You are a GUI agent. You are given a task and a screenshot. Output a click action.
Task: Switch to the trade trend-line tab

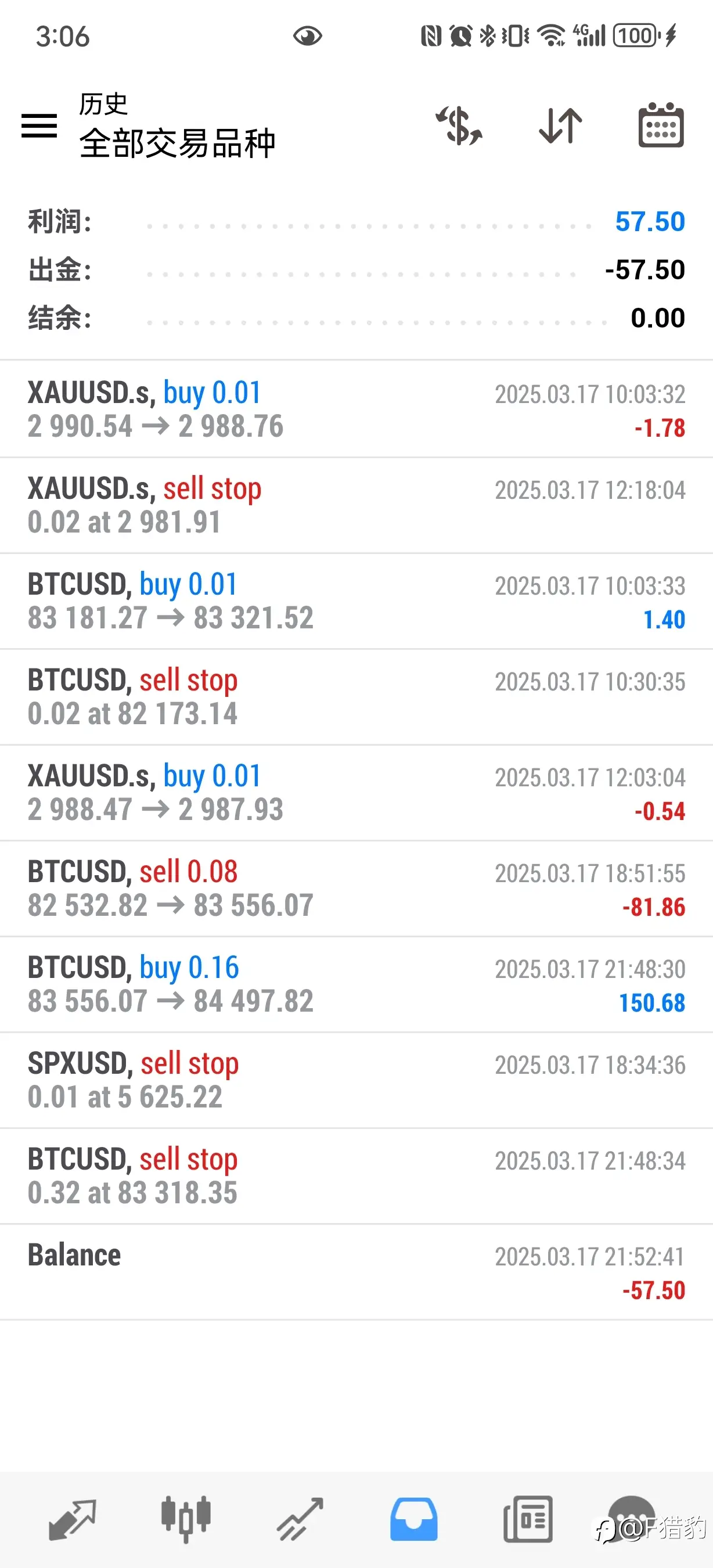click(300, 1520)
